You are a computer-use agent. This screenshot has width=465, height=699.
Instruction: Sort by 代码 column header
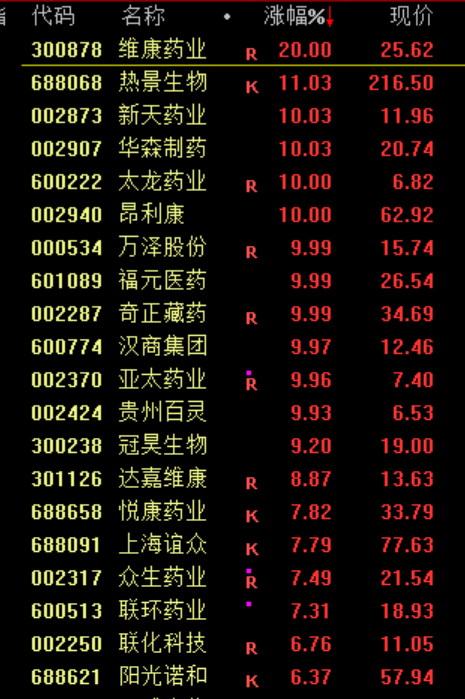coord(53,16)
